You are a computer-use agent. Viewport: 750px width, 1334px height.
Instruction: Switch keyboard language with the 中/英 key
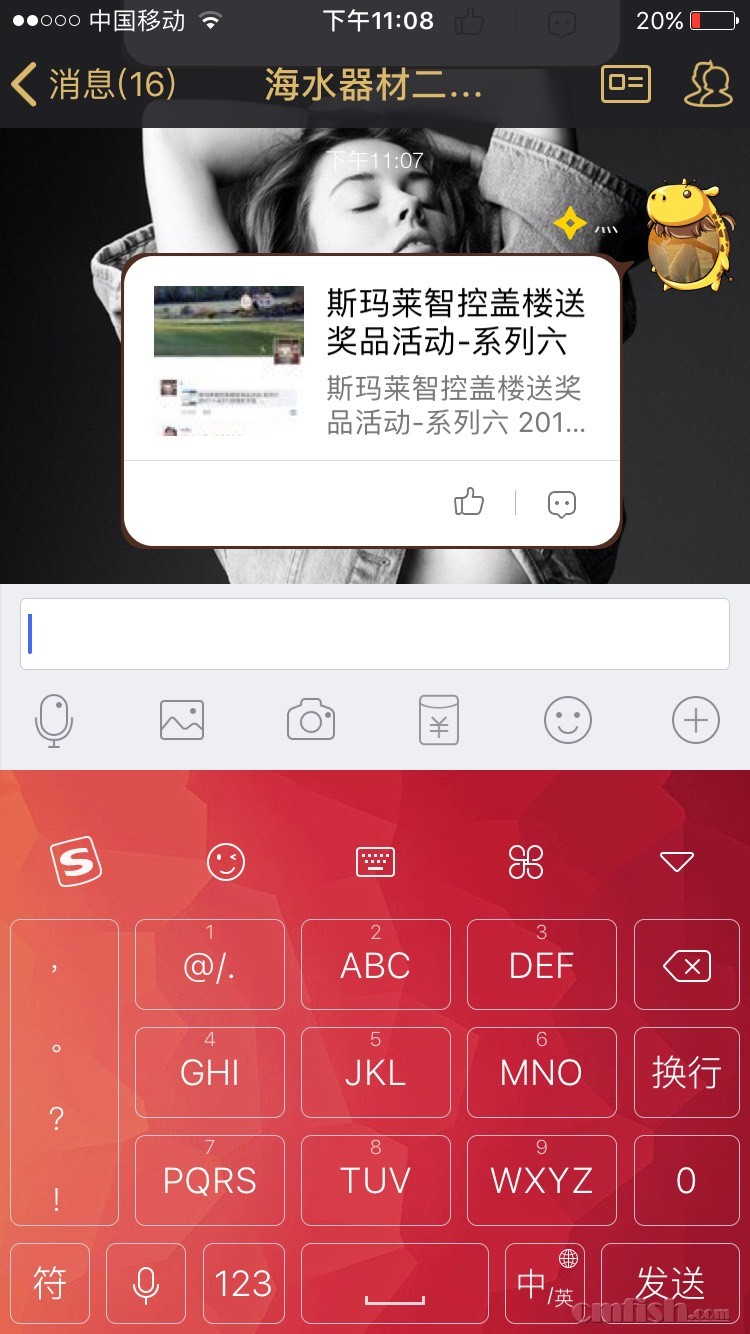[x=545, y=1283]
